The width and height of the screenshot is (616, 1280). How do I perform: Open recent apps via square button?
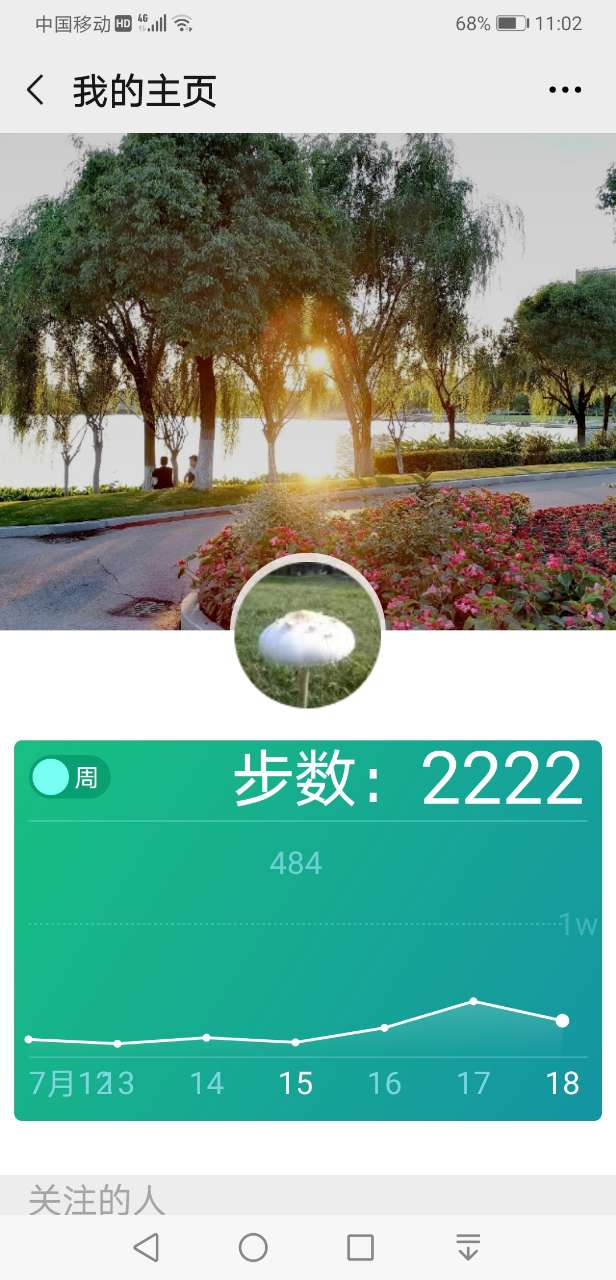360,1247
